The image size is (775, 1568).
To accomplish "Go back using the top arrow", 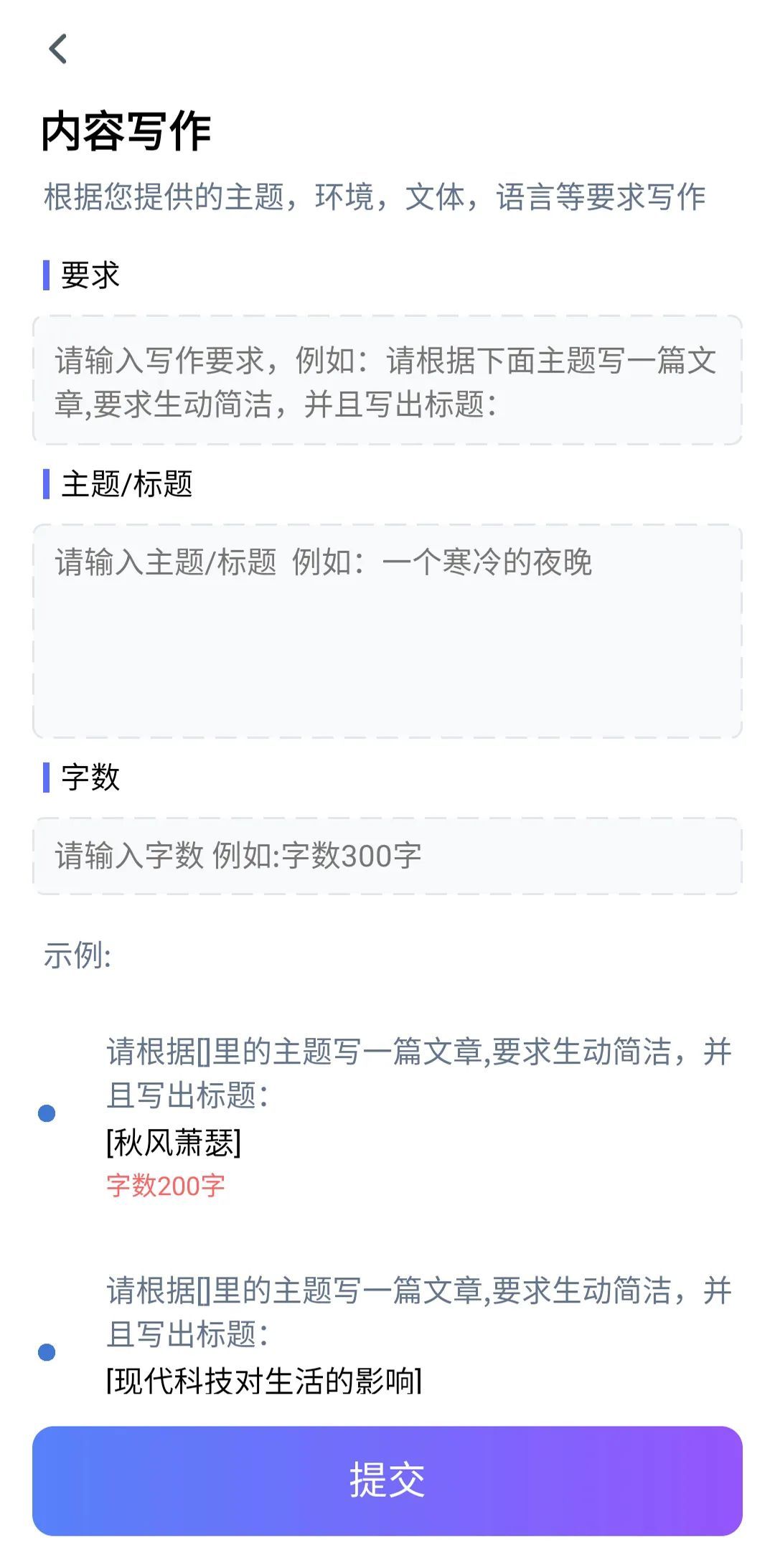I will [58, 49].
